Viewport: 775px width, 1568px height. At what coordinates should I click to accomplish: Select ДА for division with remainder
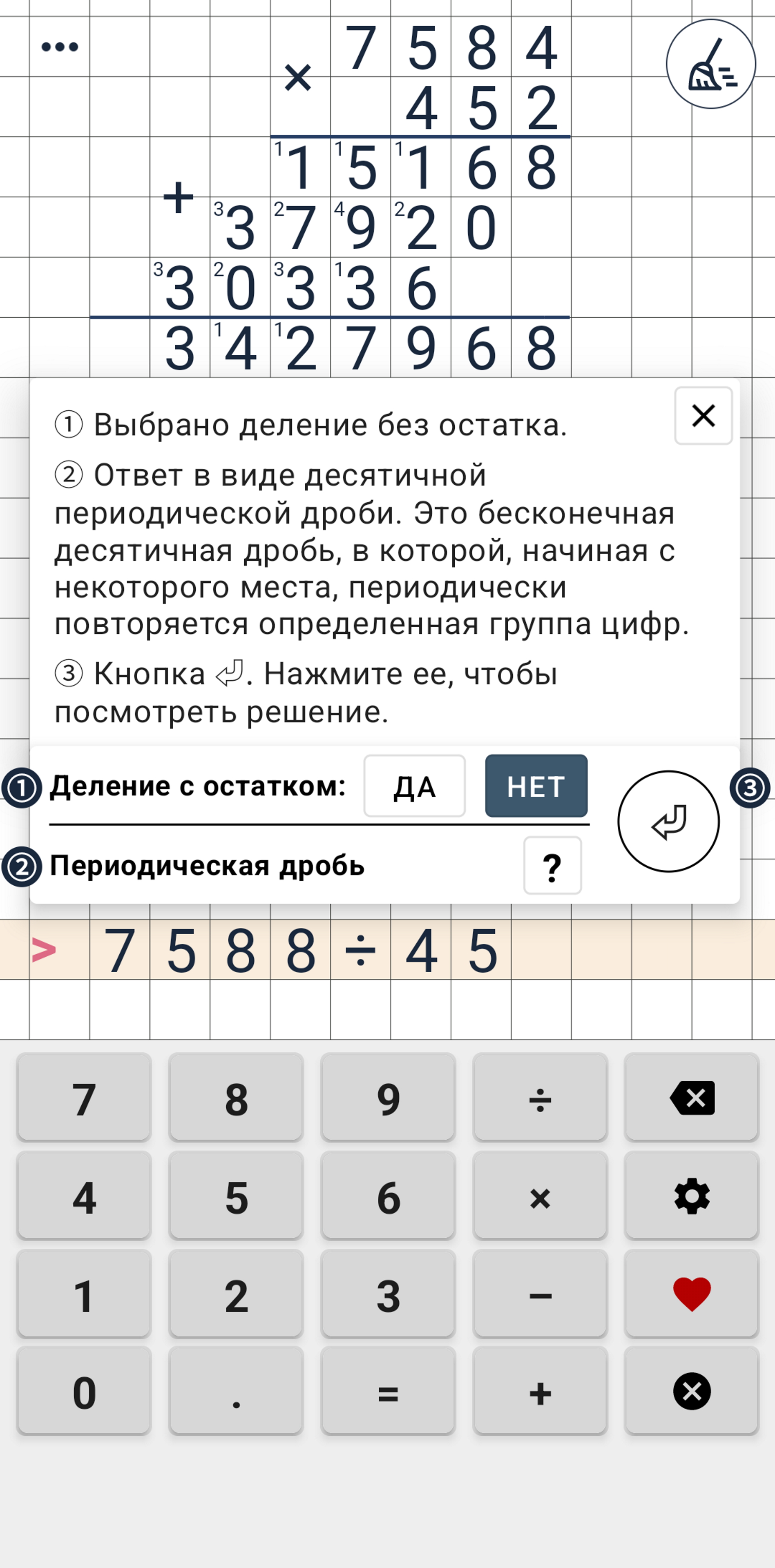point(415,786)
